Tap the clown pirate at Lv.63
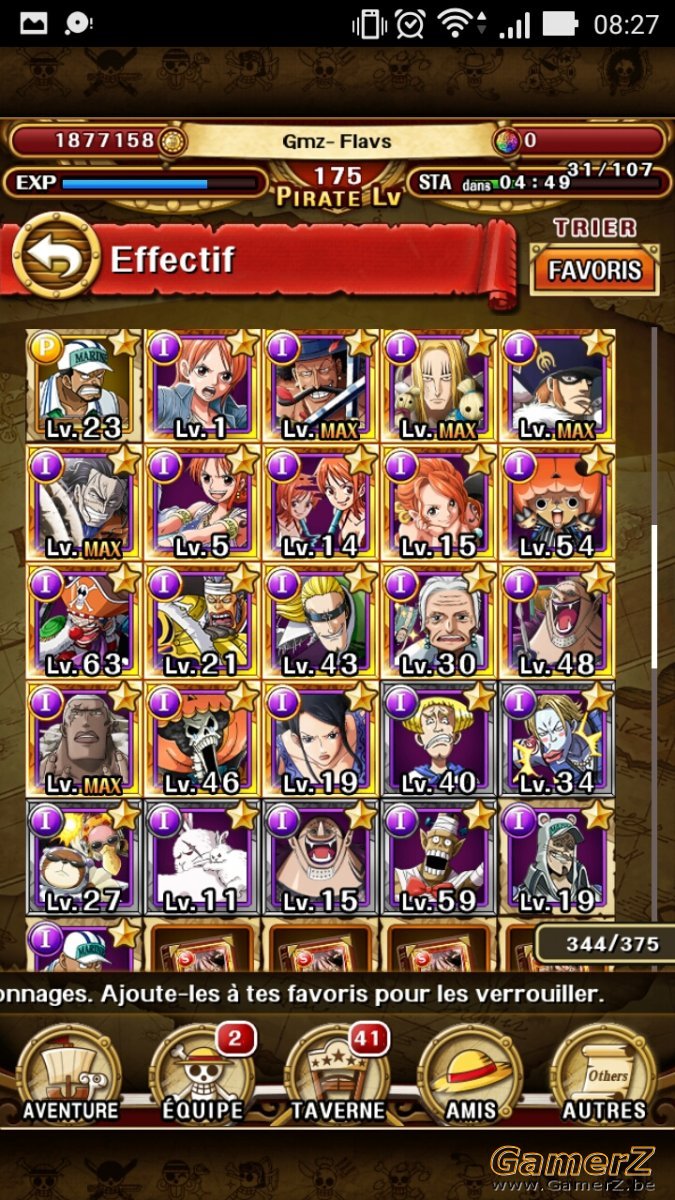 click(85, 622)
